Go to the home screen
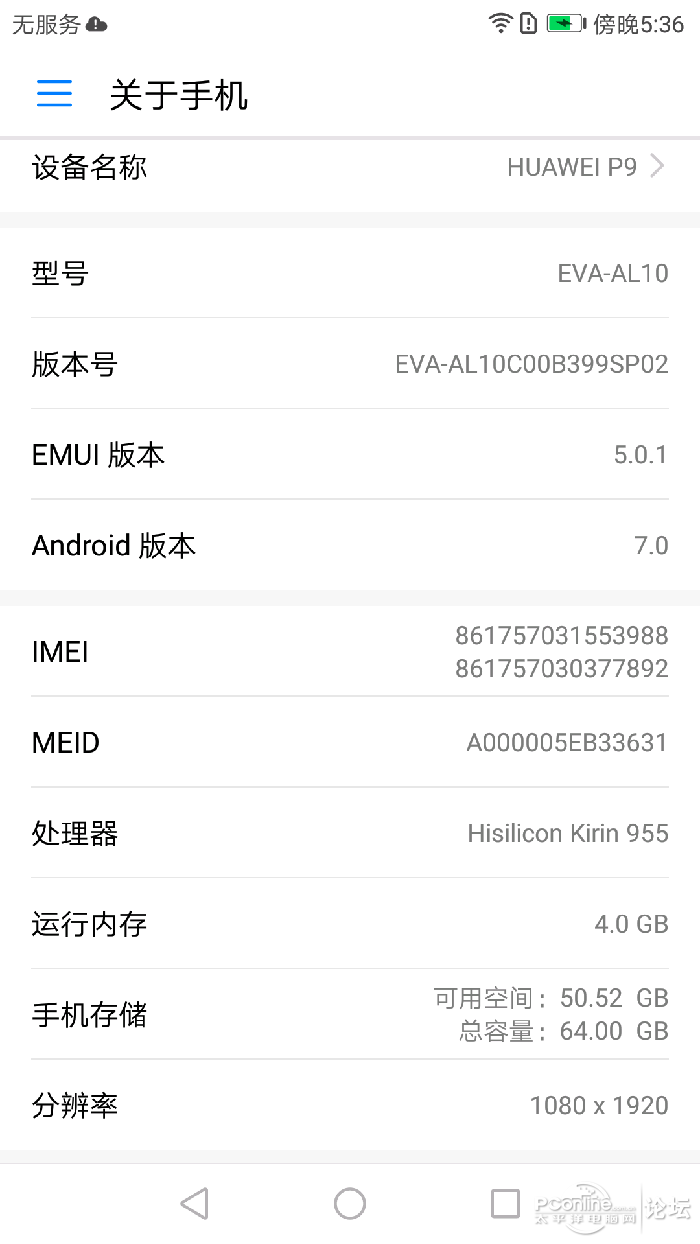700x1244 pixels. pyautogui.click(x=350, y=1203)
